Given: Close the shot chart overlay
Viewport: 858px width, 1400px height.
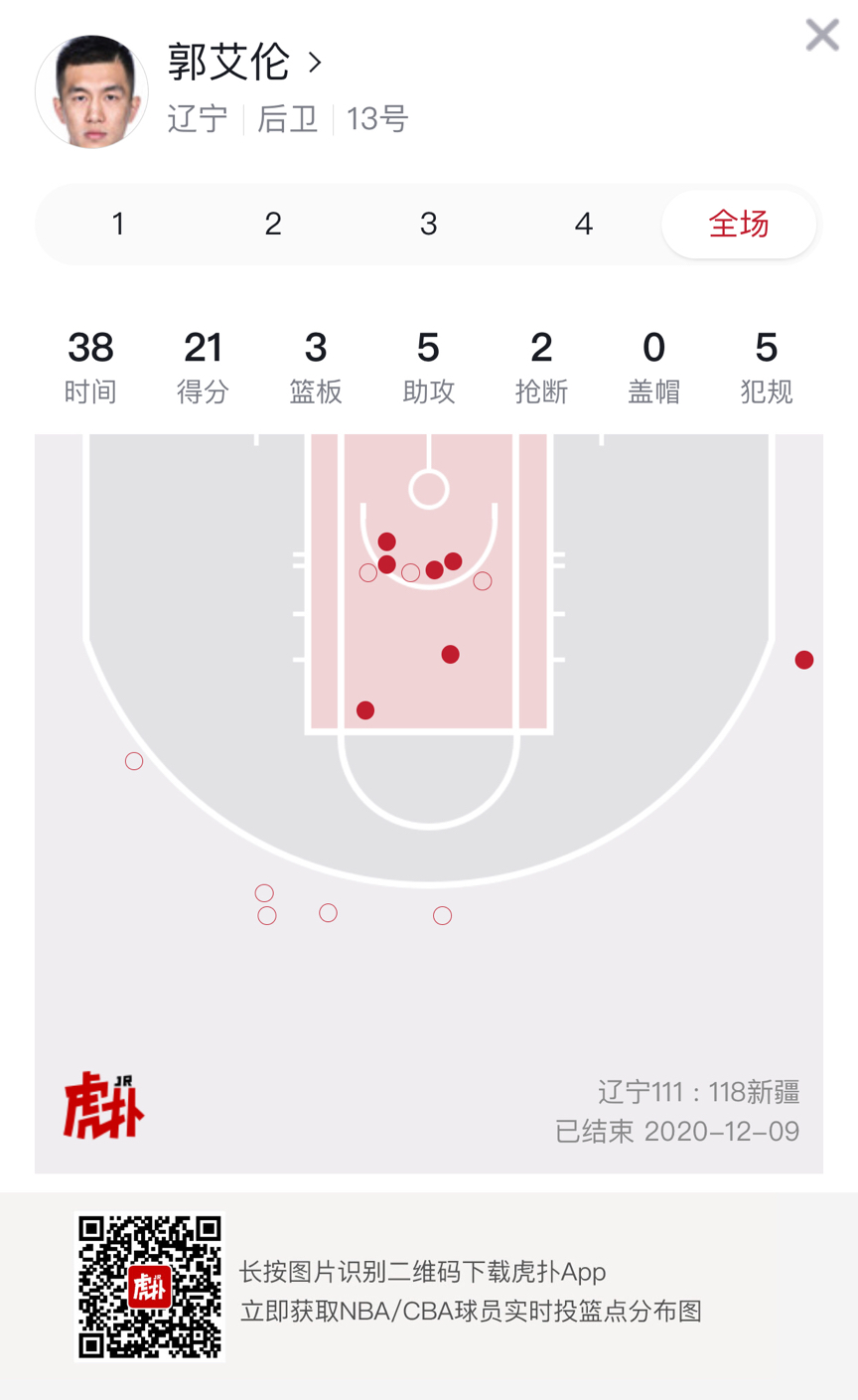Looking at the screenshot, I should (x=822, y=35).
